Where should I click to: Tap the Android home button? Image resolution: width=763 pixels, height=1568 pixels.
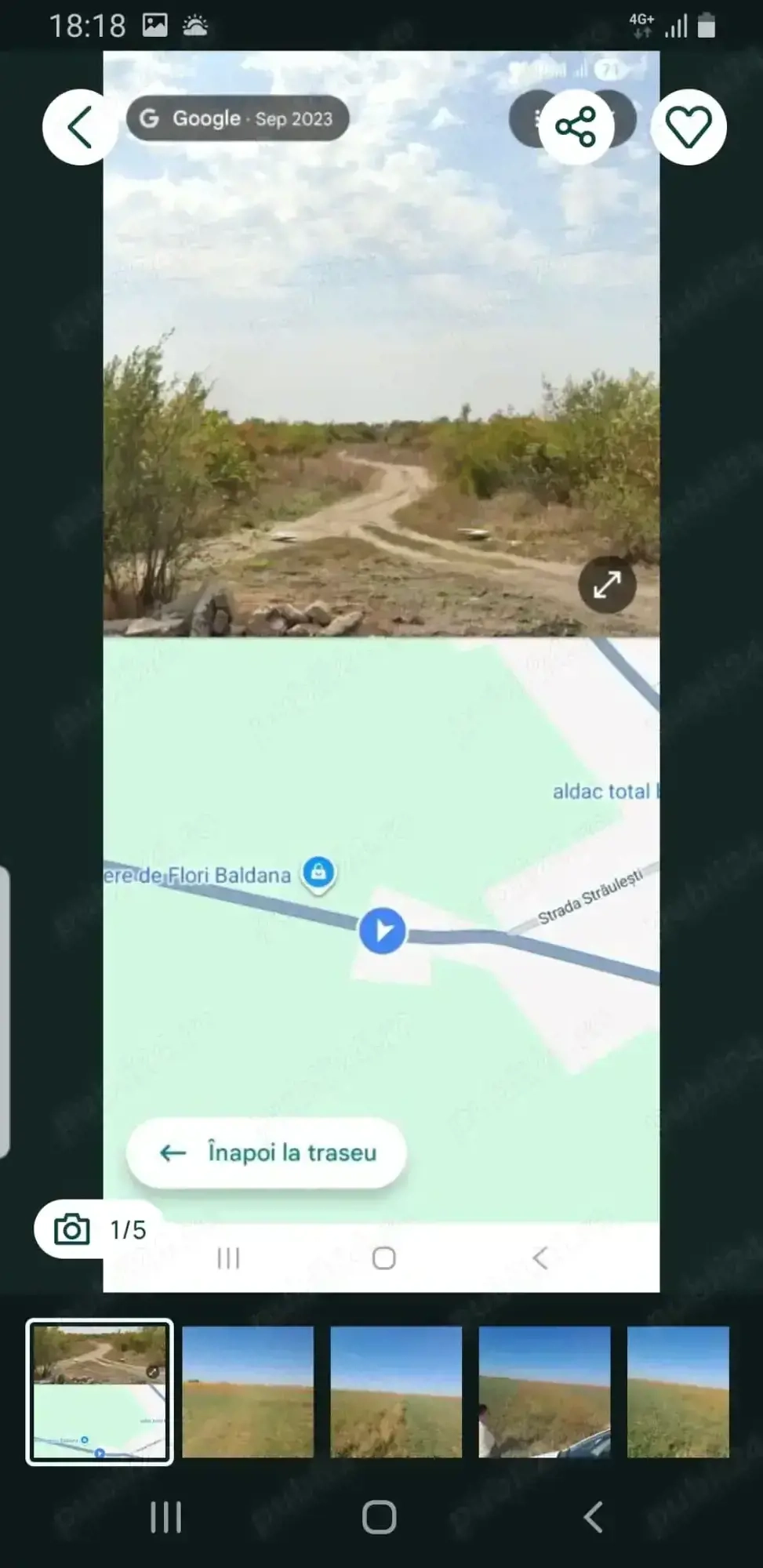(379, 1517)
